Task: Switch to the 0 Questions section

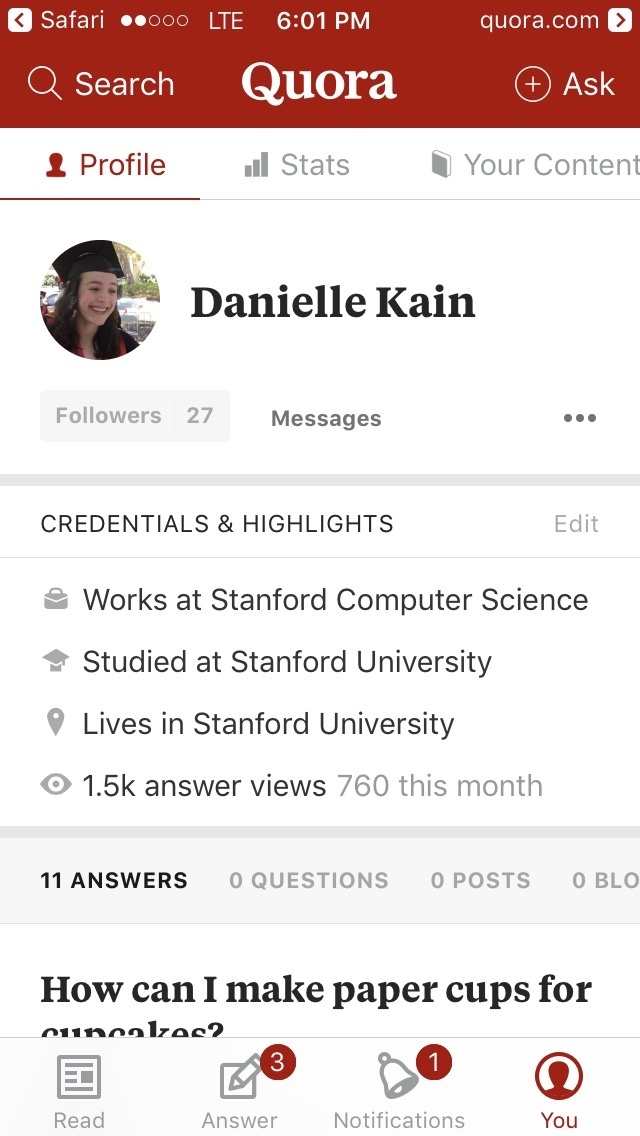Action: 308,880
